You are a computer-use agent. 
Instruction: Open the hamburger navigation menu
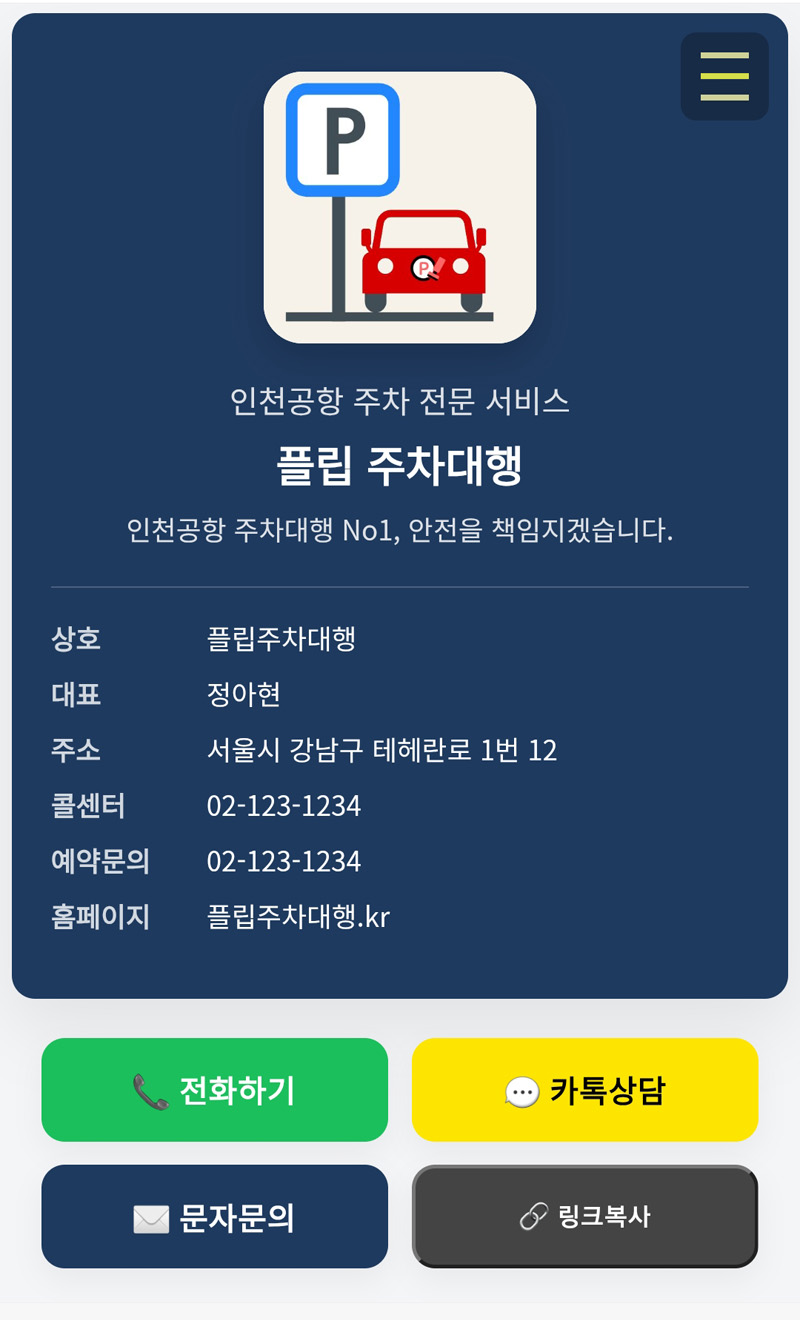click(x=724, y=75)
